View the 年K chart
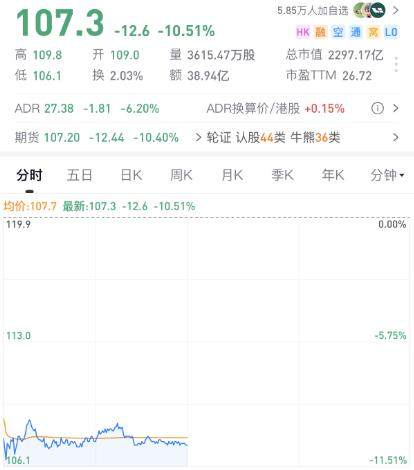Viewport: 414px width, 470px height. [x=333, y=175]
